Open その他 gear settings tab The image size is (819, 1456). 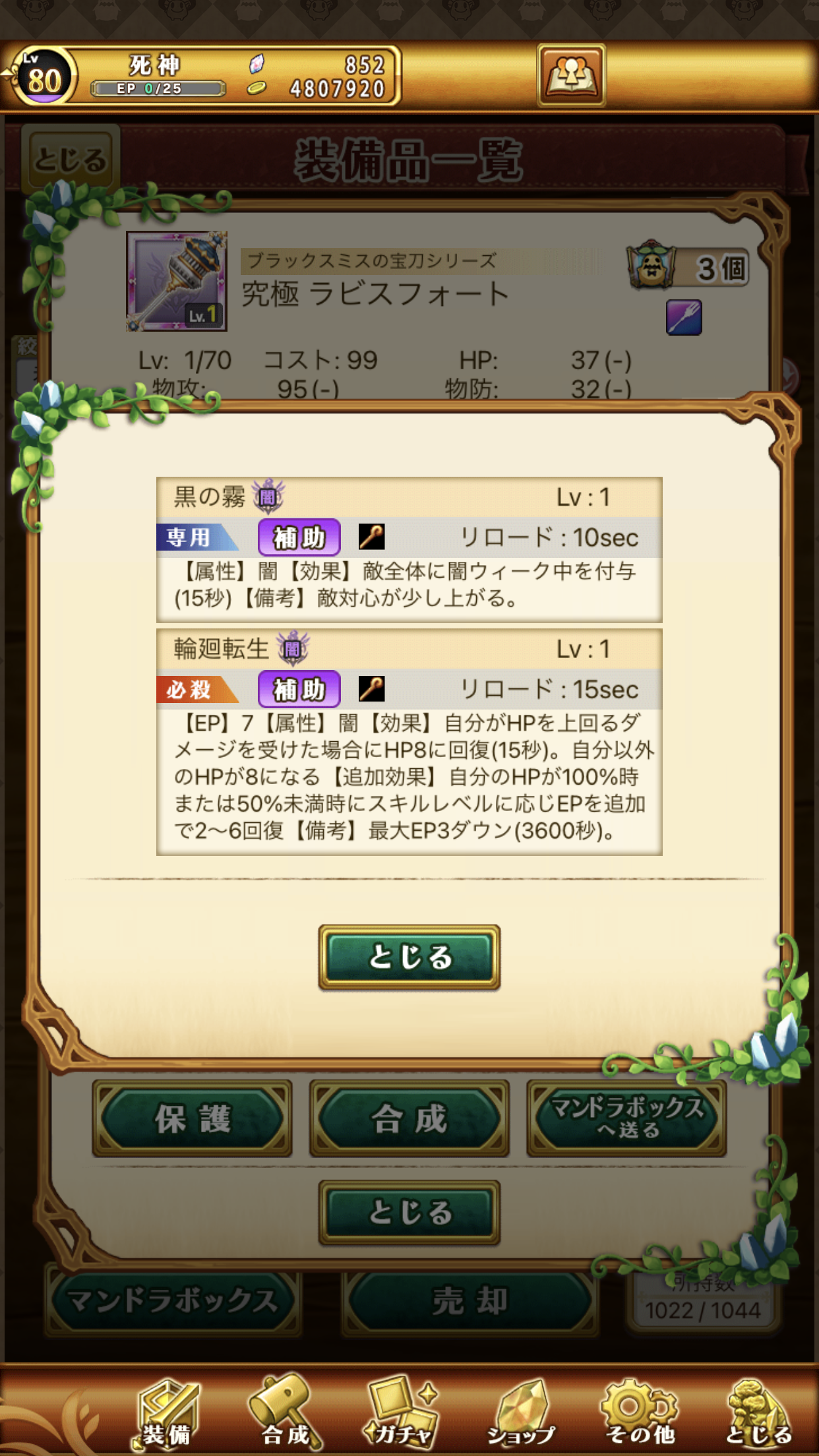tap(640, 1412)
